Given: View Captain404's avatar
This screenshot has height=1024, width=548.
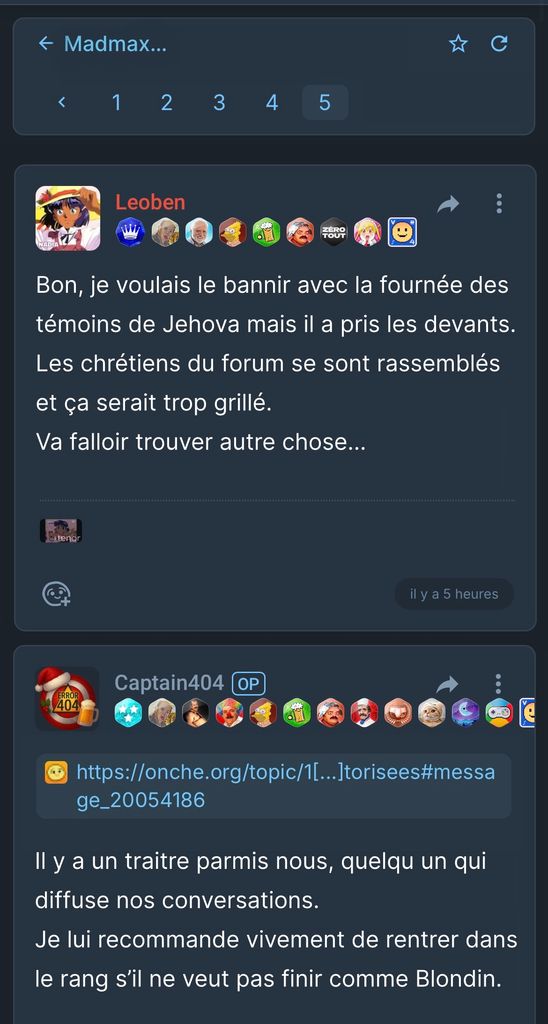Looking at the screenshot, I should (68, 698).
